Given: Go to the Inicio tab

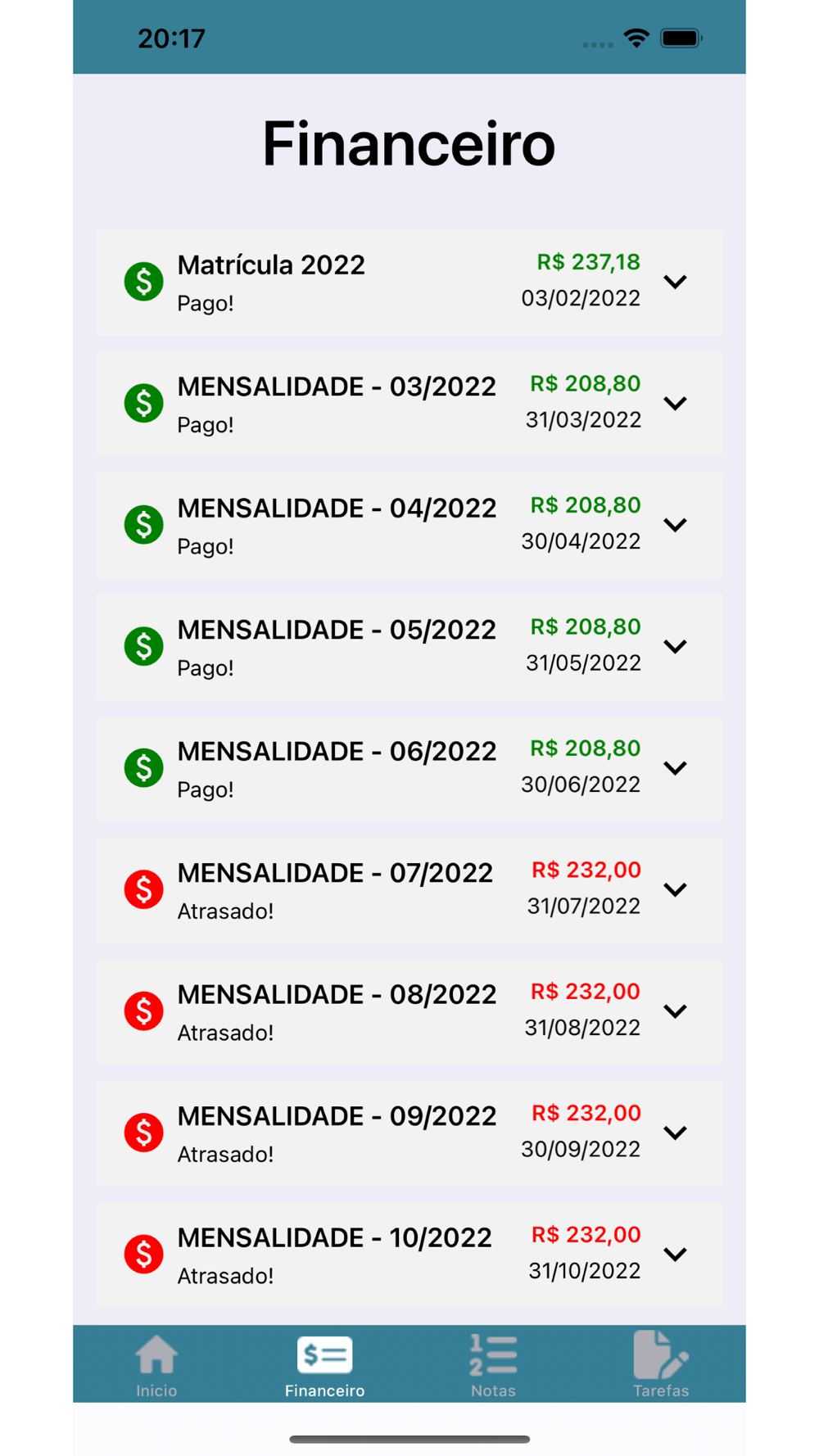Looking at the screenshot, I should 156,1364.
